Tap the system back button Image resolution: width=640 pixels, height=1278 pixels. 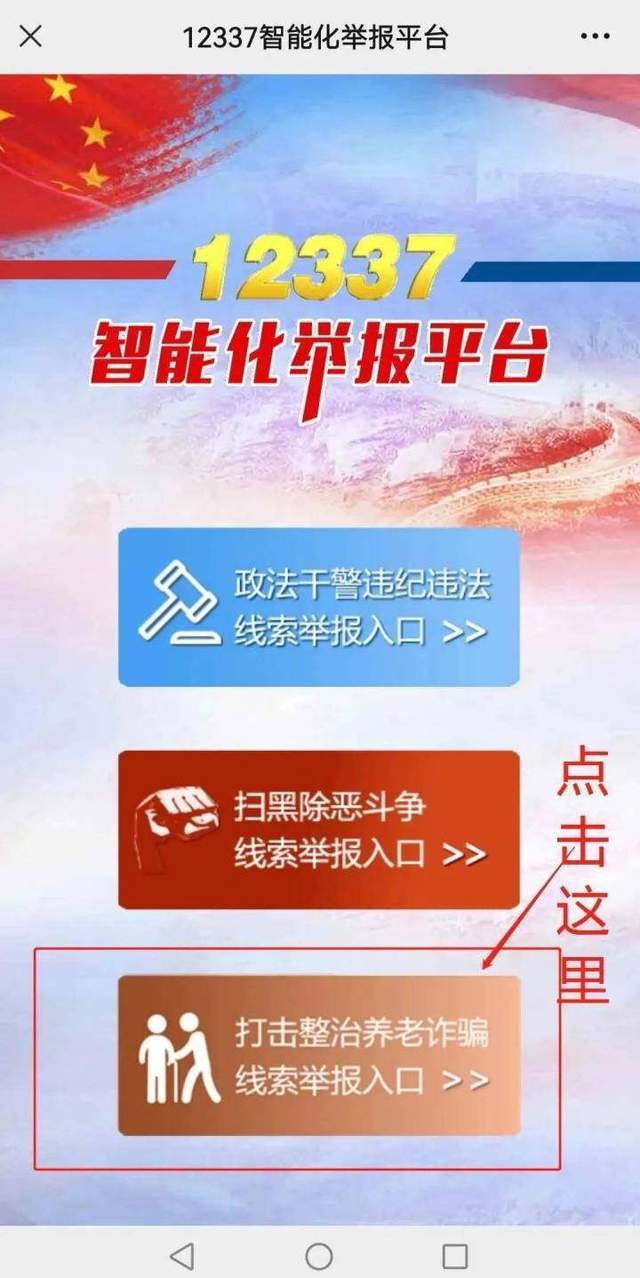pyautogui.click(x=182, y=1255)
